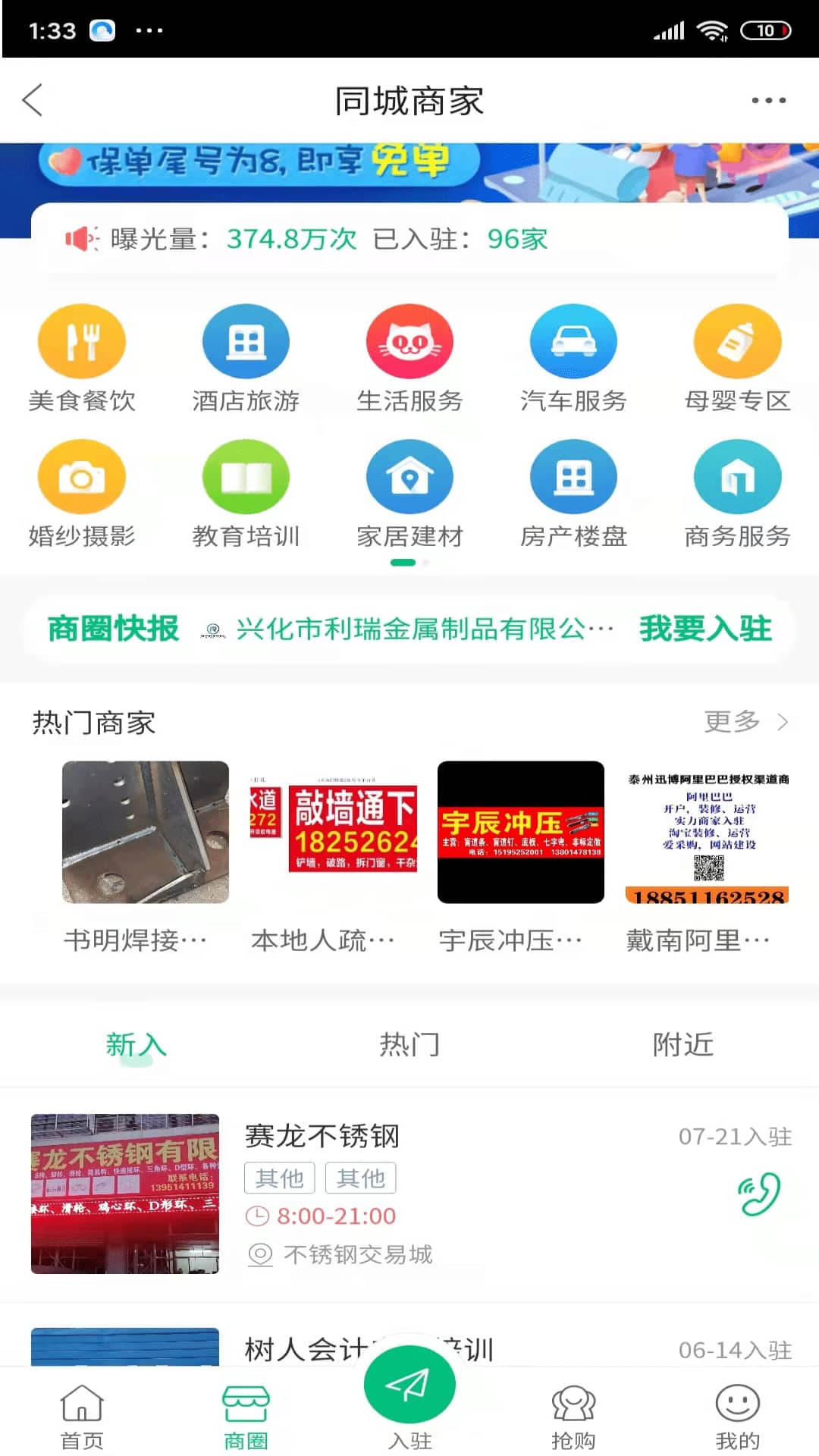Screen dimensions: 819x1456
Task: Click the 我要入驻 link
Action: pyautogui.click(x=705, y=629)
